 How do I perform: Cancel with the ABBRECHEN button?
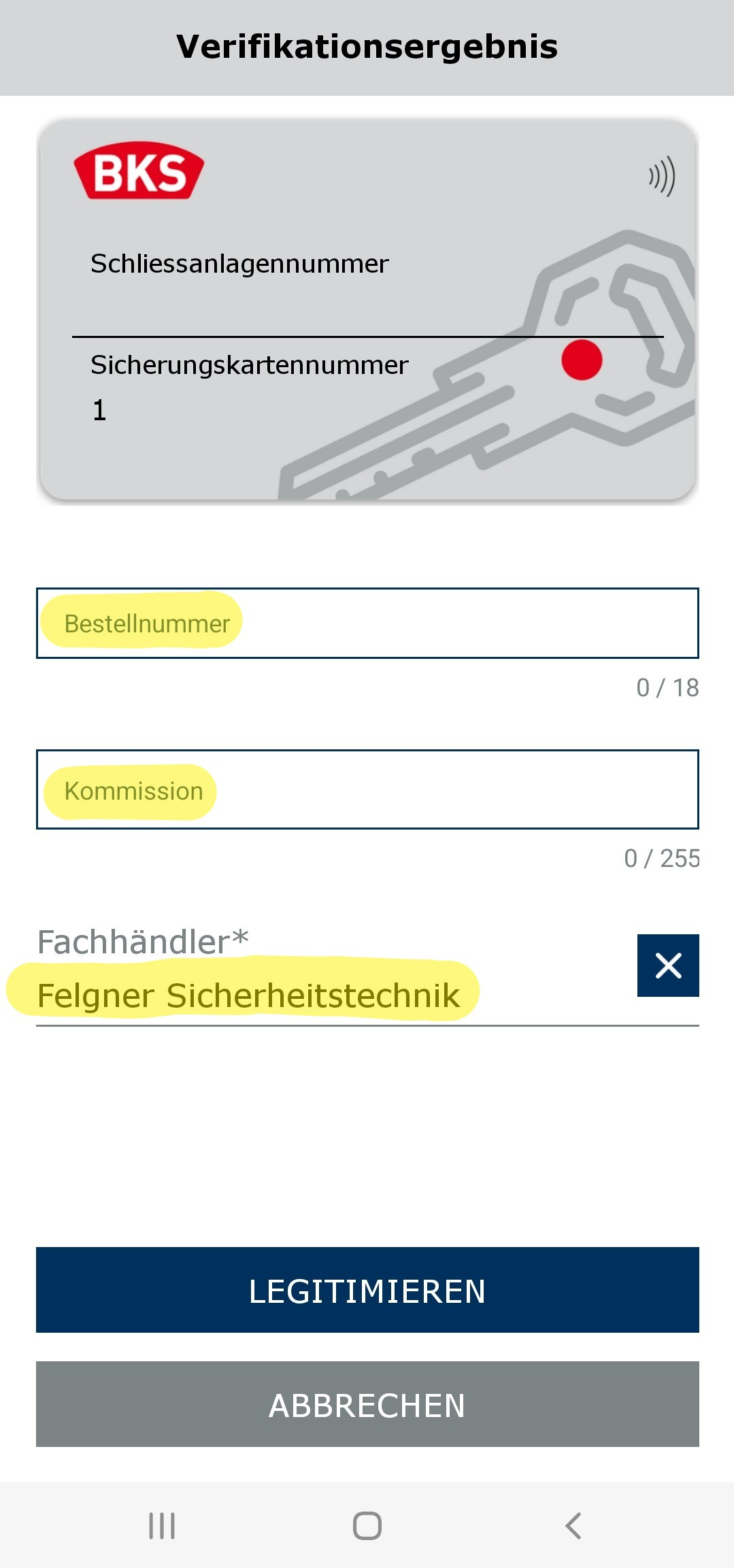tap(367, 1404)
